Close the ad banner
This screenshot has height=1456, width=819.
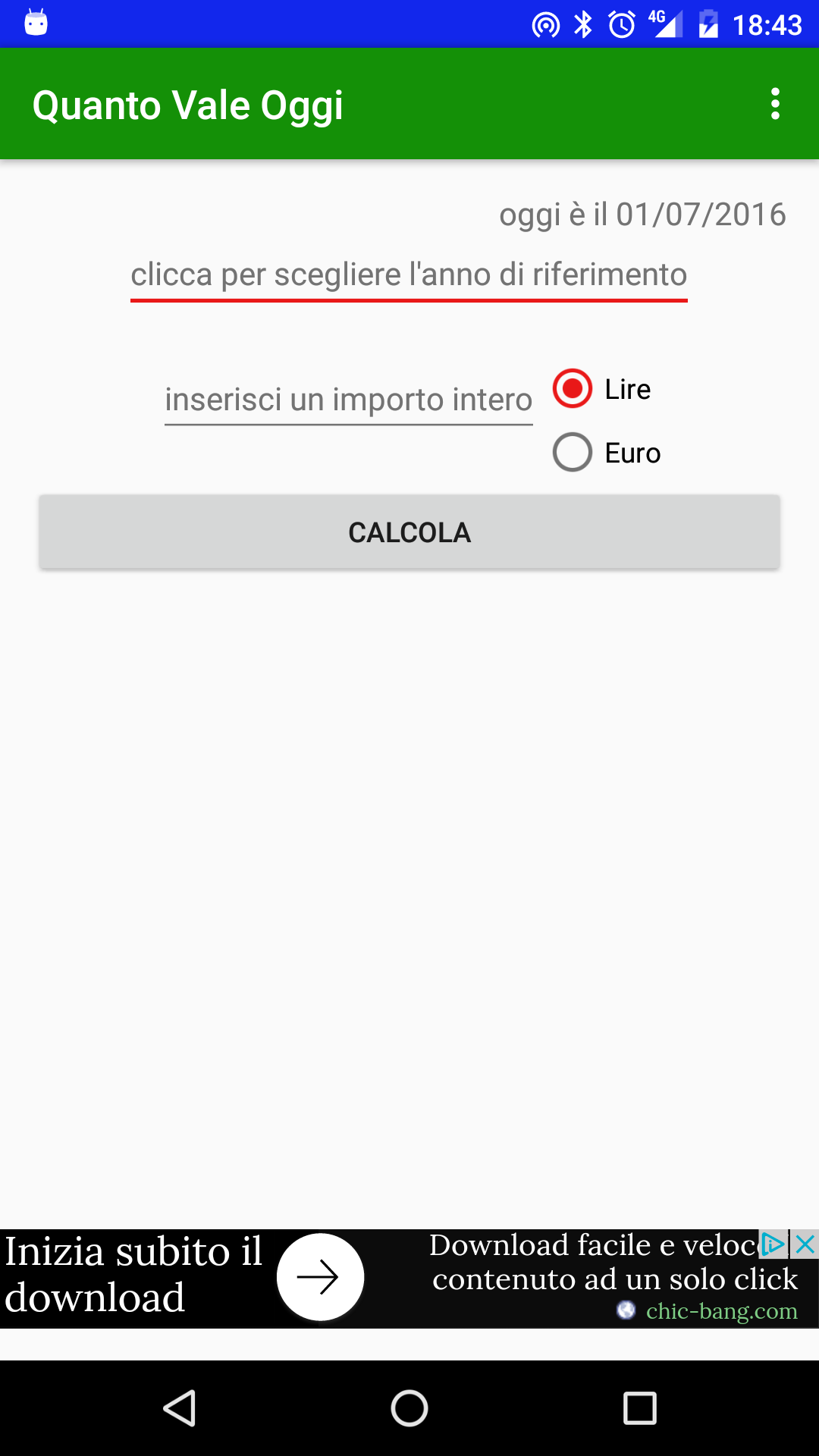(x=805, y=1244)
